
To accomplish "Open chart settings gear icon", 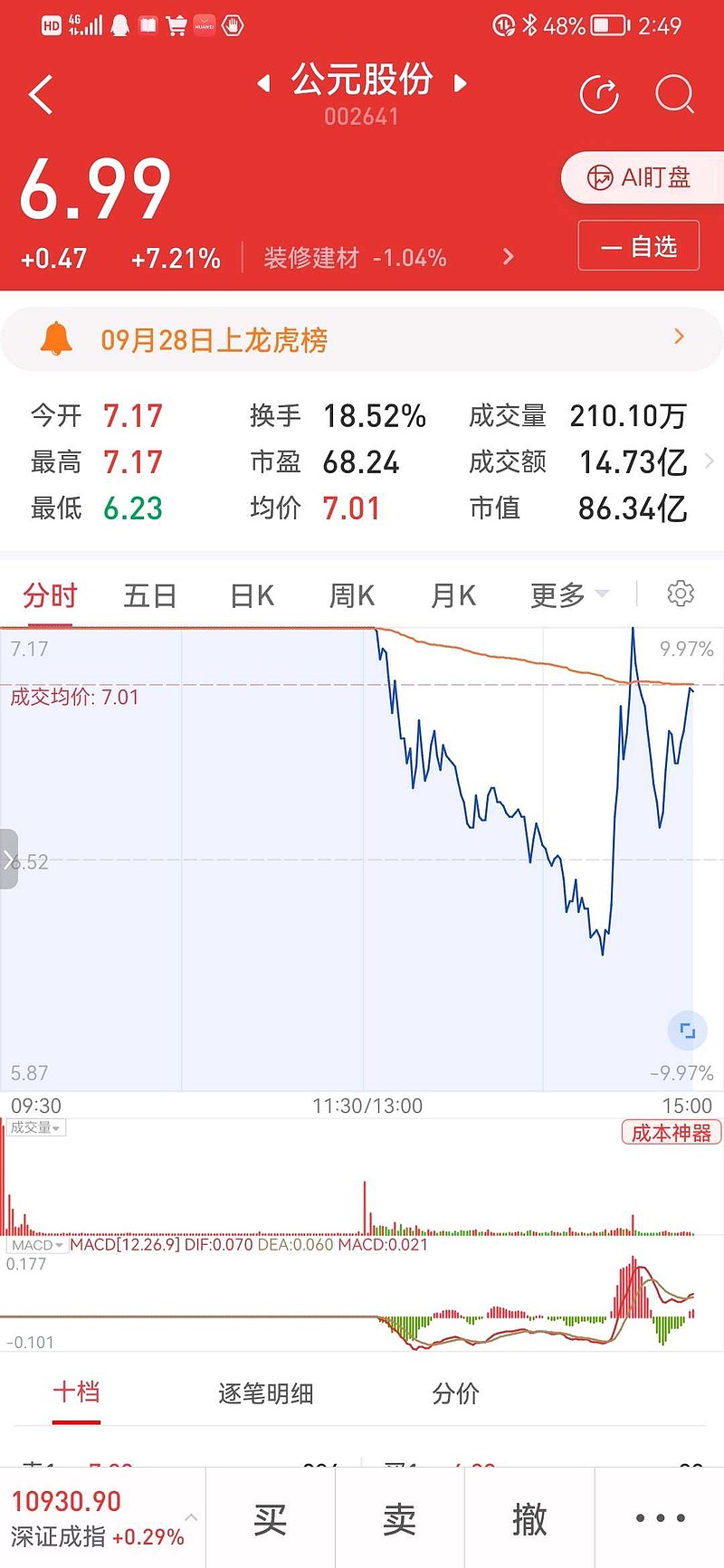I will pos(681,594).
